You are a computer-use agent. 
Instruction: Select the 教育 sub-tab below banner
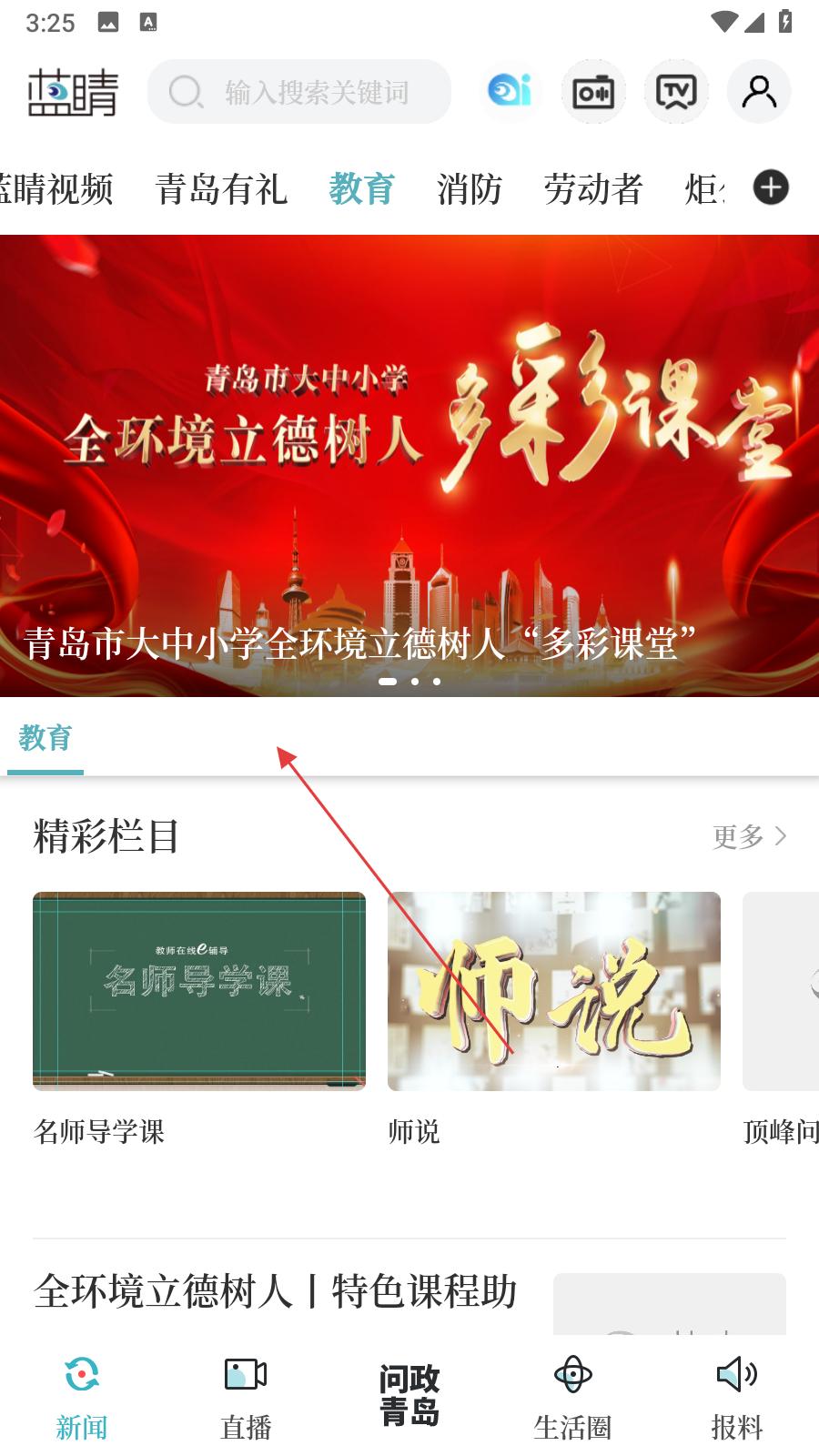pyautogui.click(x=45, y=738)
